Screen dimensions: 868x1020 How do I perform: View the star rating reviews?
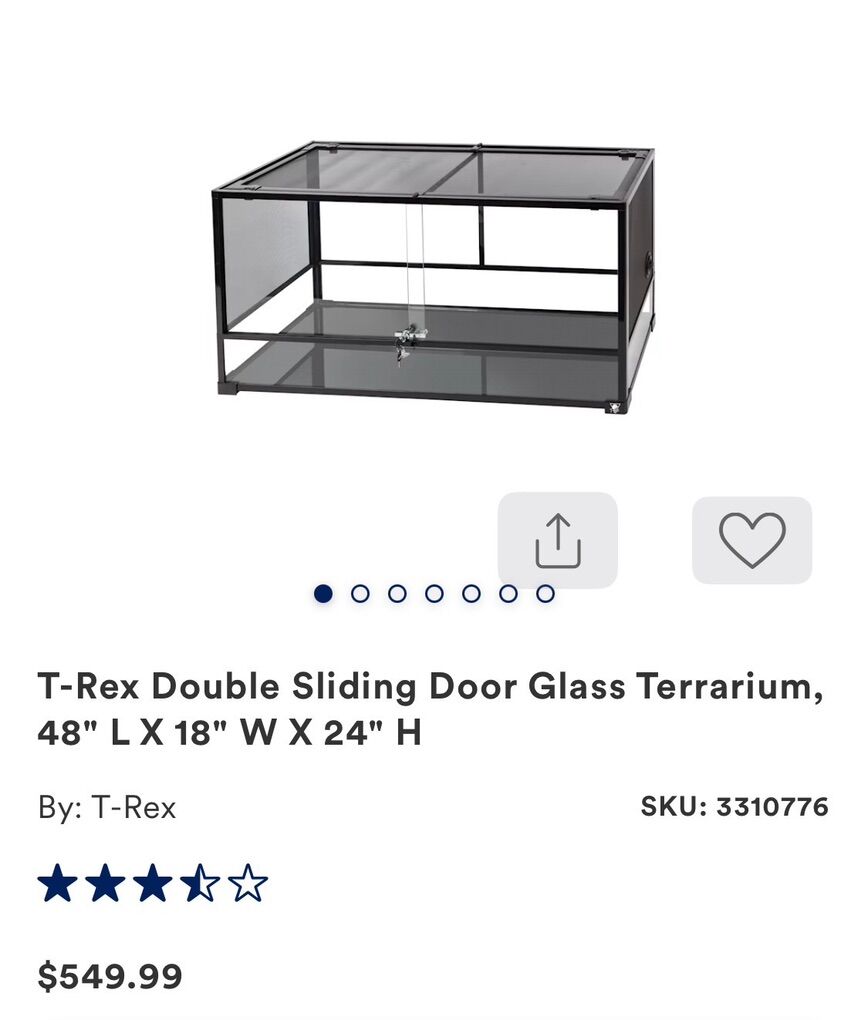(153, 884)
